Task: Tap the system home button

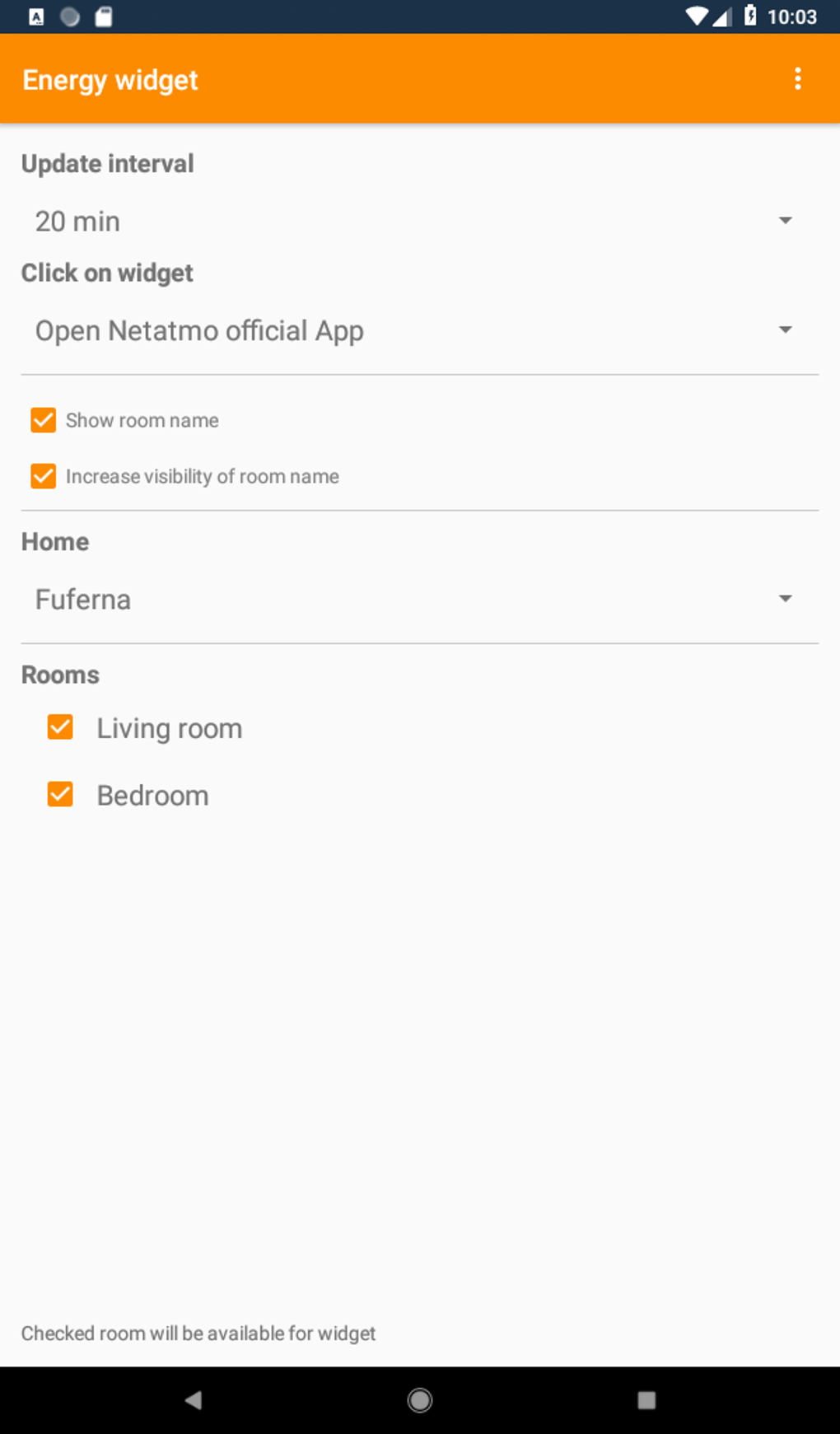Action: point(420,1399)
